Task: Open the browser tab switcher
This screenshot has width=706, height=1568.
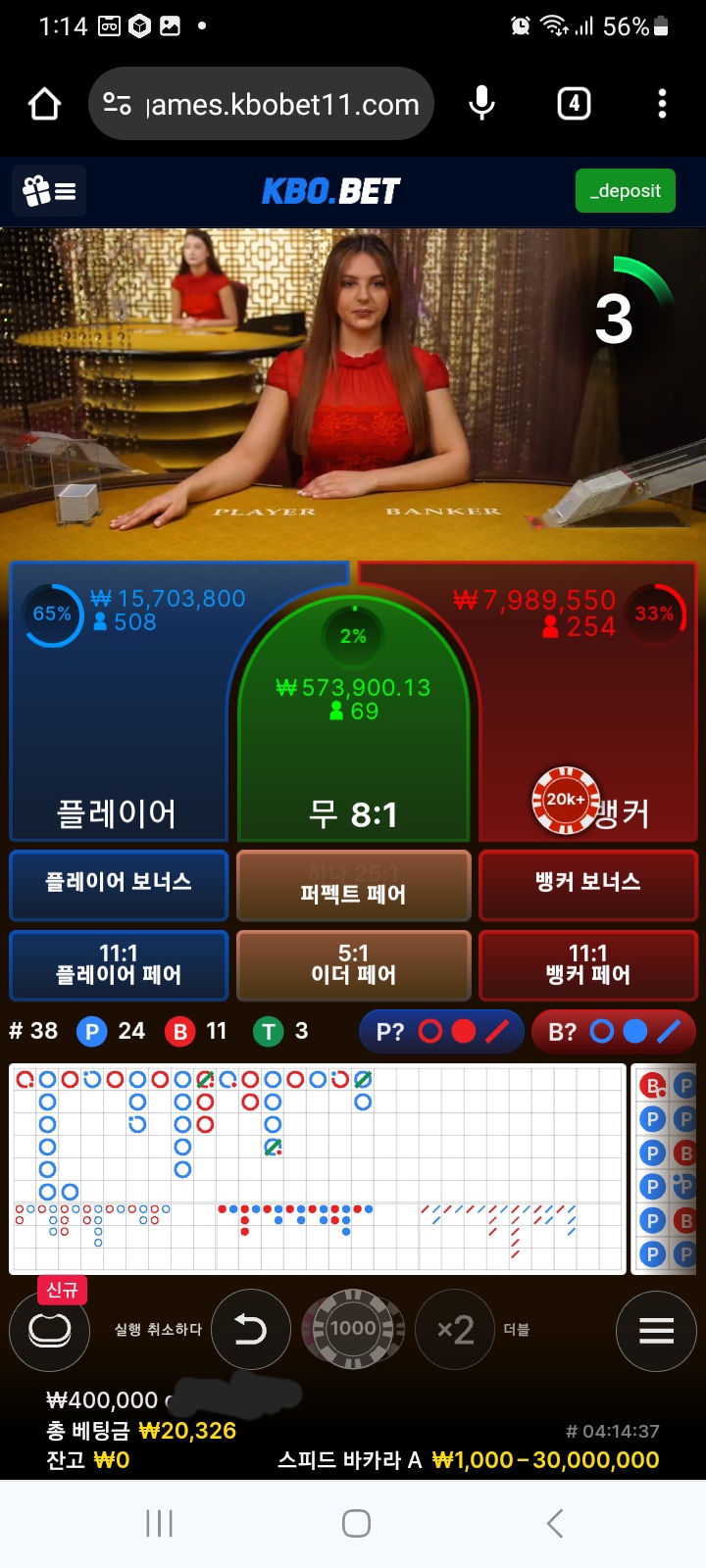Action: (574, 104)
